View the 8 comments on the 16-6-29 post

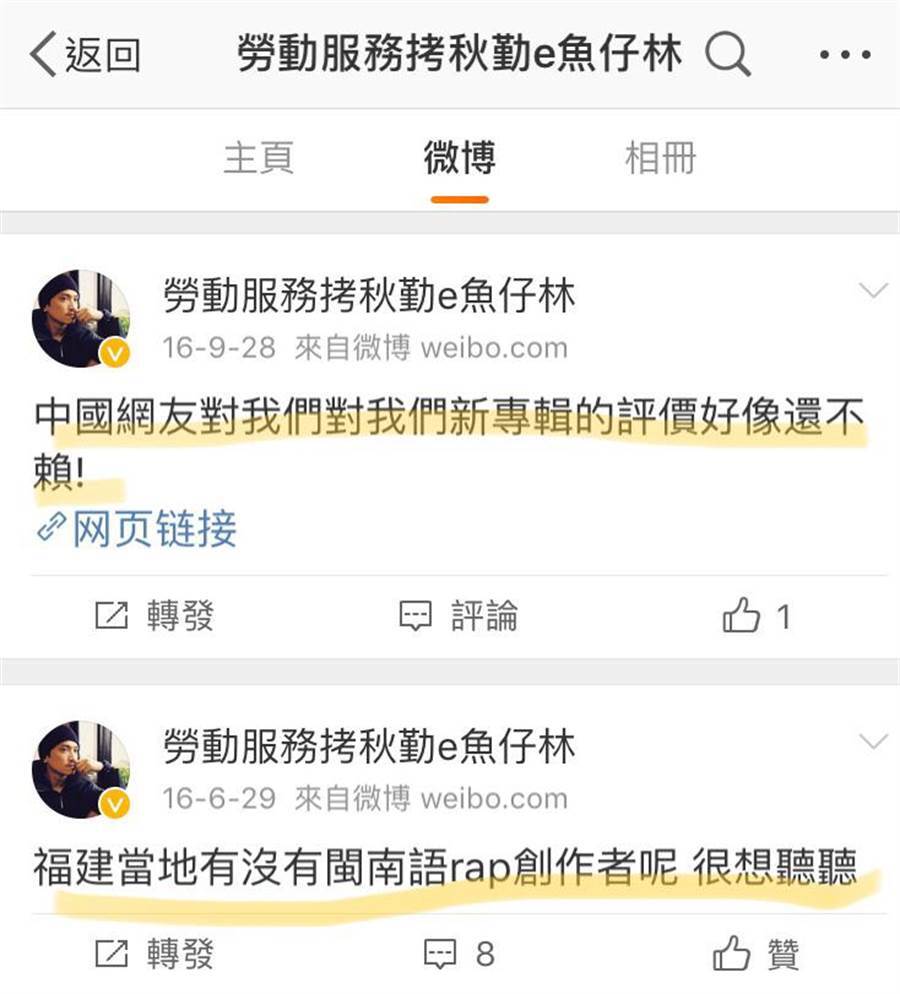(x=458, y=953)
